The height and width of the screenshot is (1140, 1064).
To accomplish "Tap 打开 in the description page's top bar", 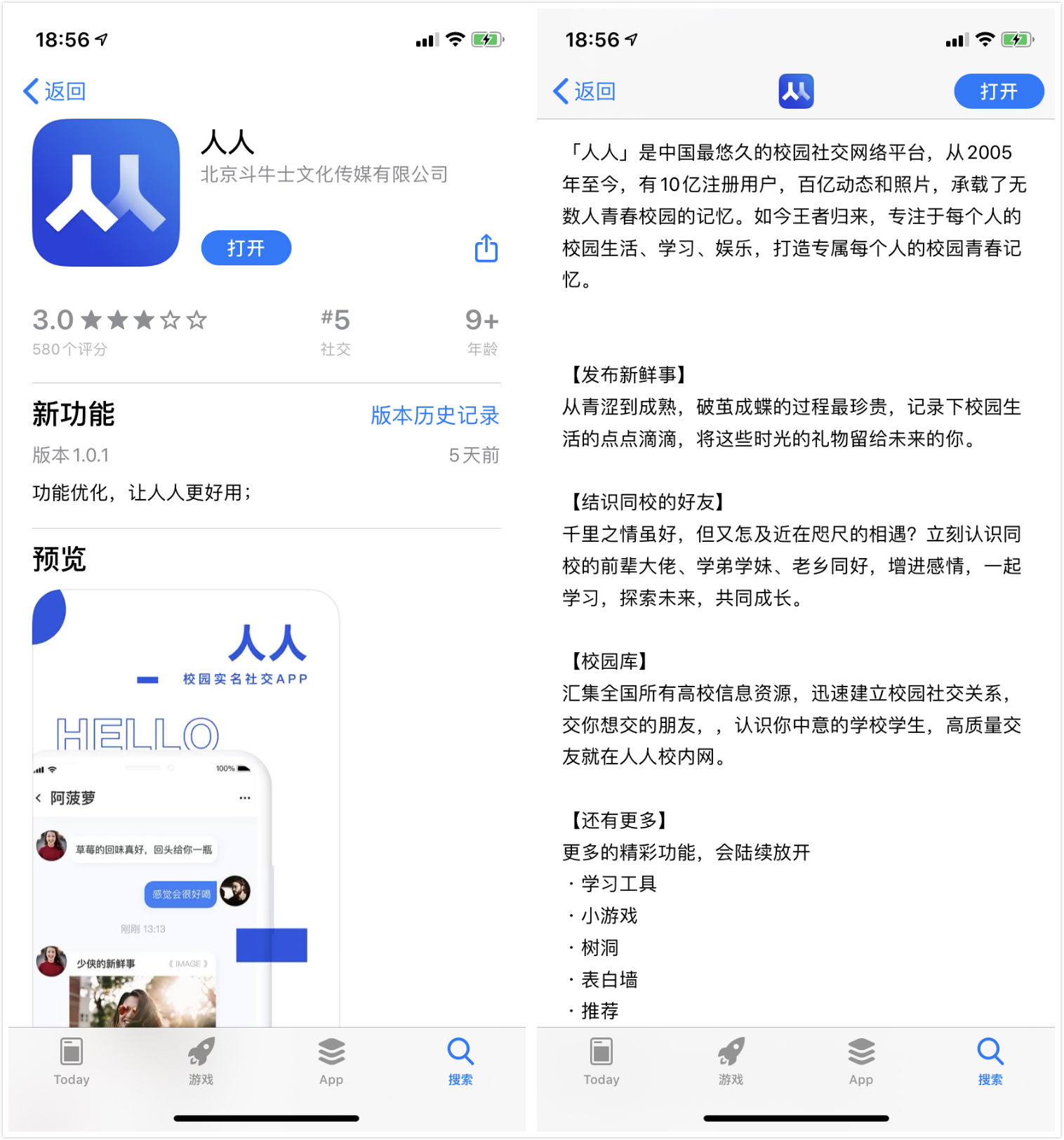I will (998, 91).
